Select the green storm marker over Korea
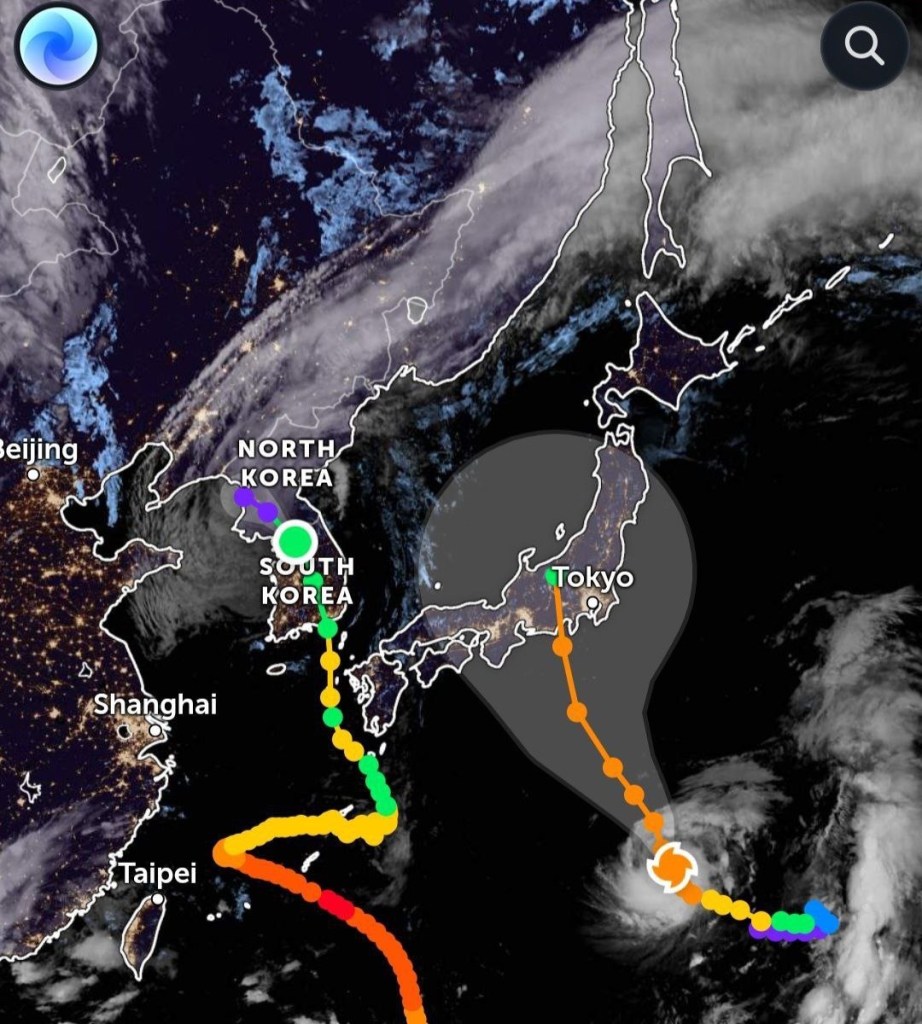 click(296, 541)
